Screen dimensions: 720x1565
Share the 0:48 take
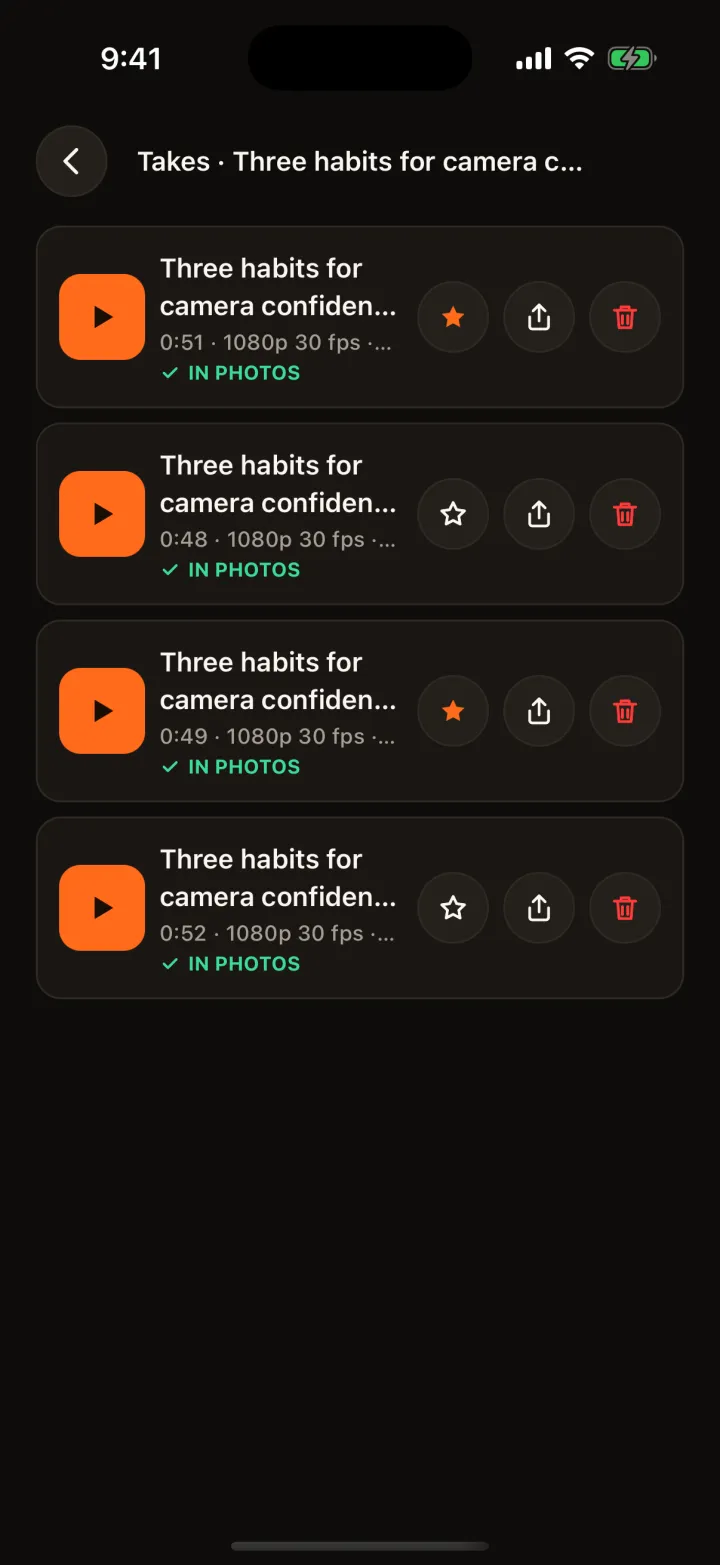click(539, 514)
